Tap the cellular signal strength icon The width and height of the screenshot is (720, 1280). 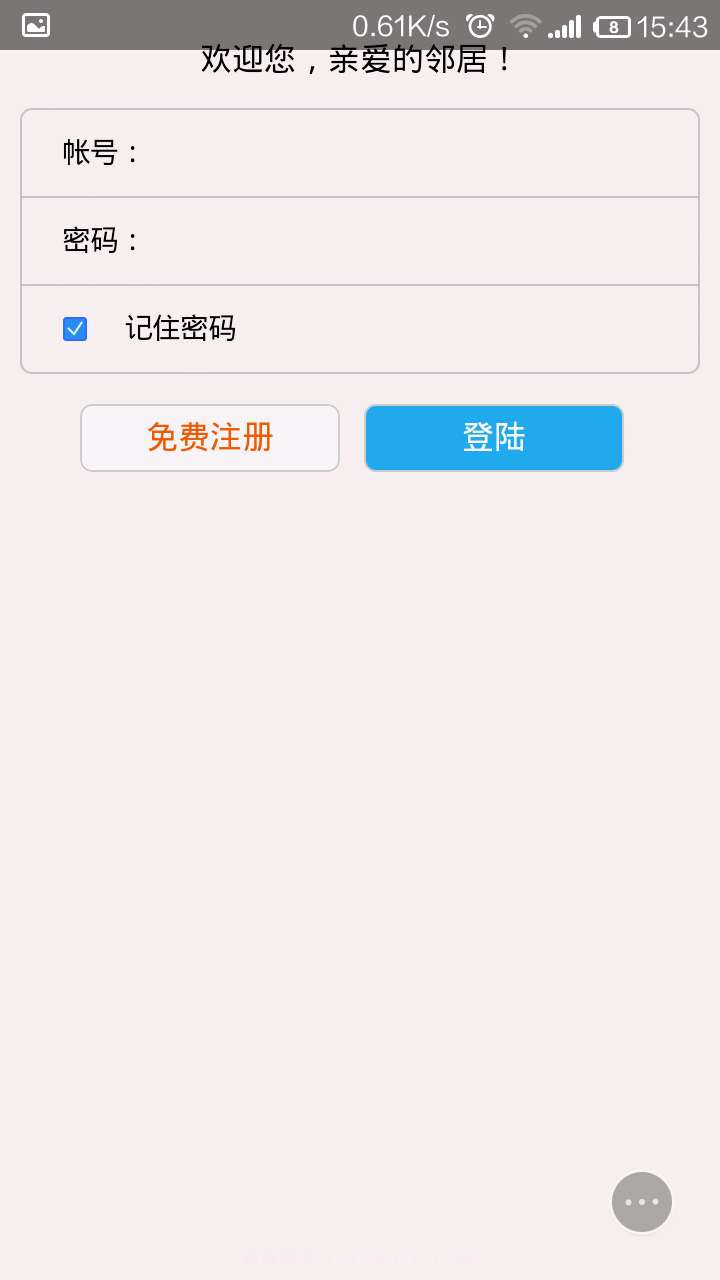coord(564,24)
